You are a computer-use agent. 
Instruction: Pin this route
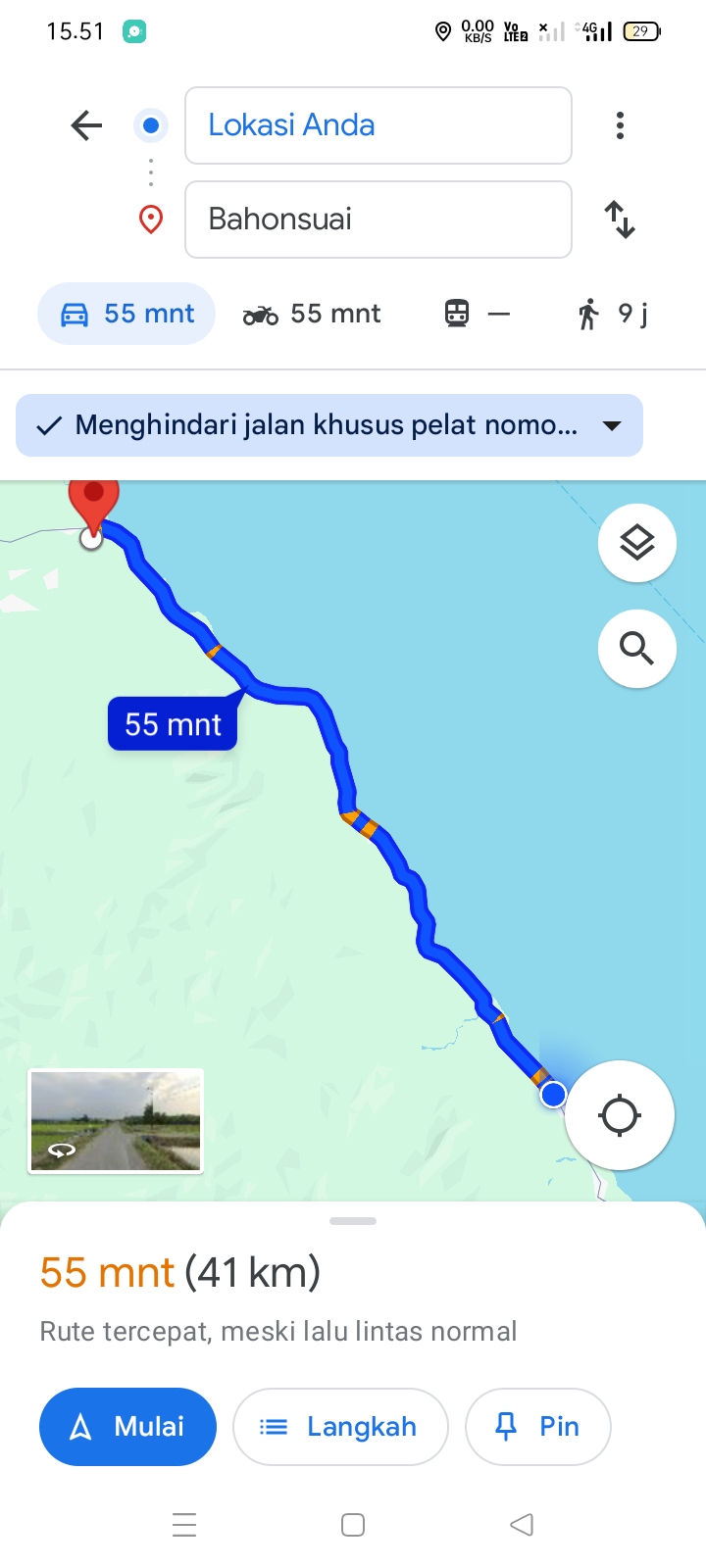click(x=538, y=1427)
